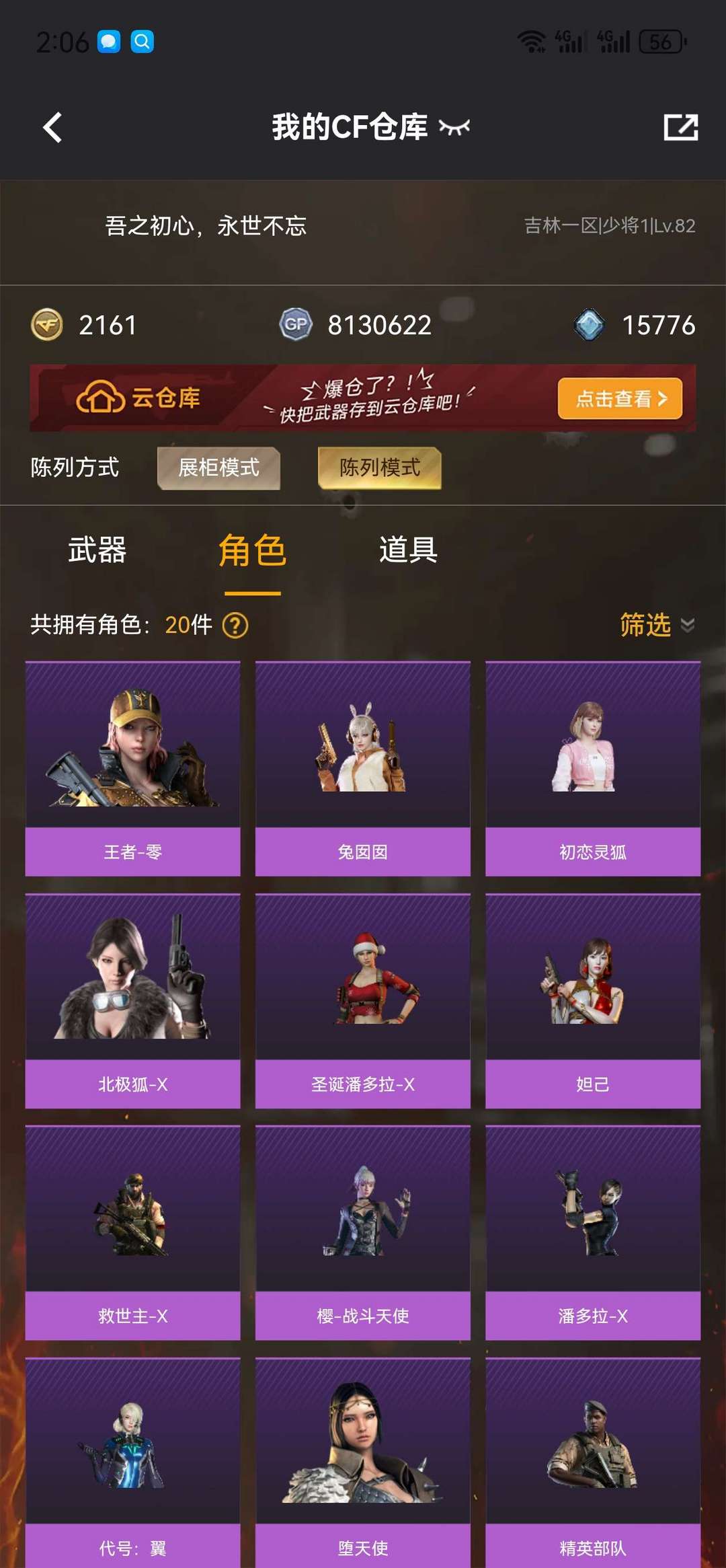Toggle the eye visibility icon beside the title

coord(454,127)
